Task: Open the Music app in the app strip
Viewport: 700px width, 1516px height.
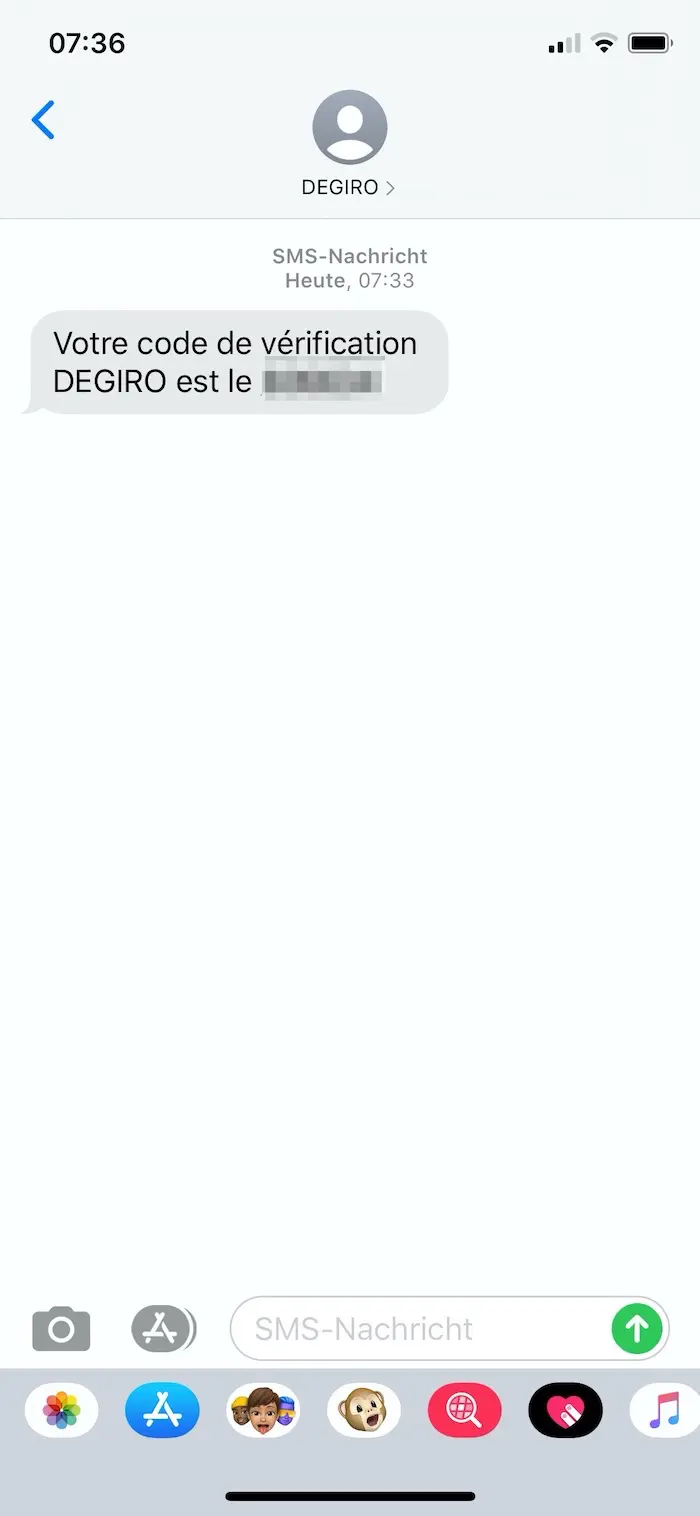Action: coord(663,1411)
